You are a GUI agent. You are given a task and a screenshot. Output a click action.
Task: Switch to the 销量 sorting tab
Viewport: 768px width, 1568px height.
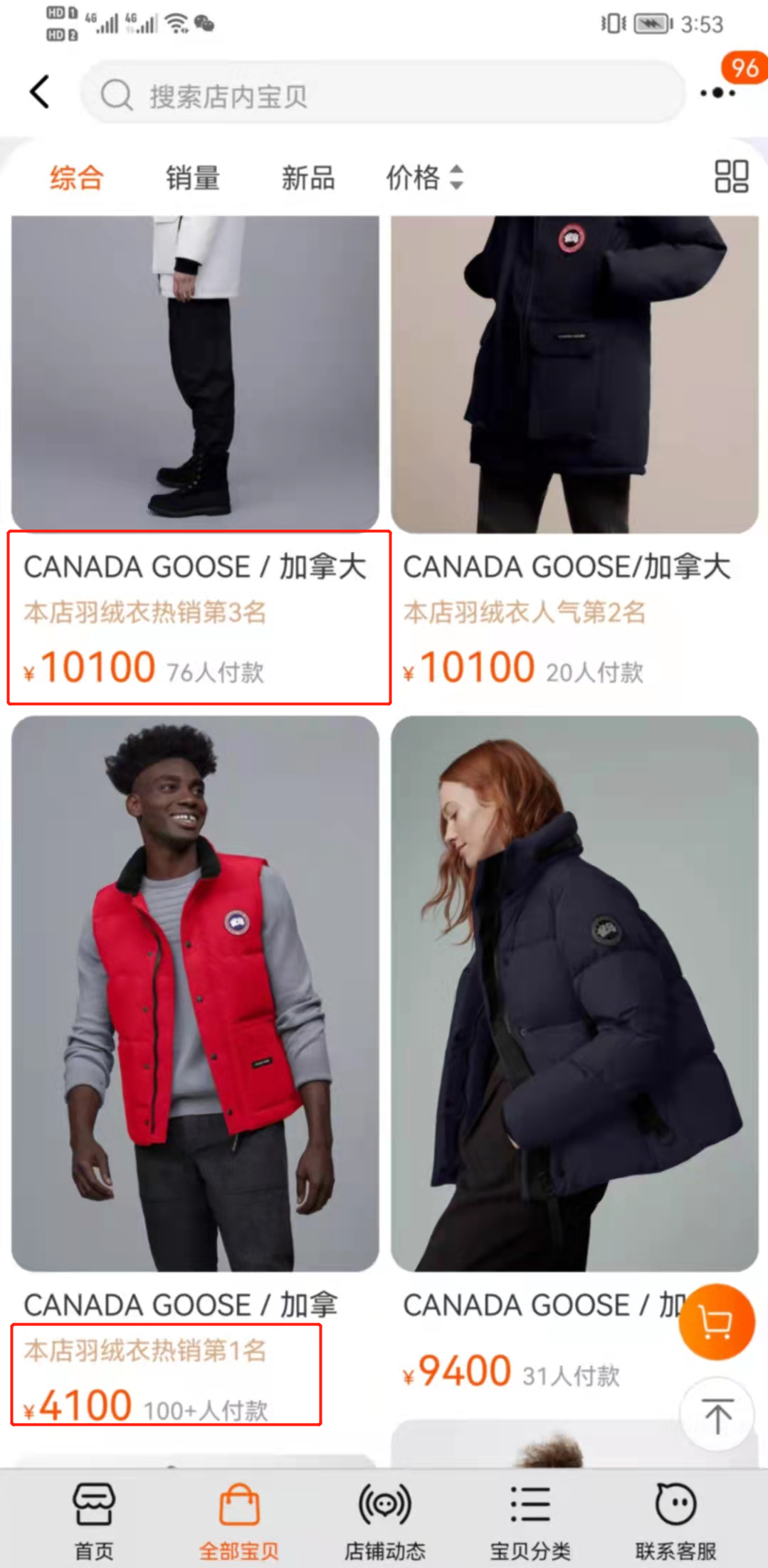(191, 179)
